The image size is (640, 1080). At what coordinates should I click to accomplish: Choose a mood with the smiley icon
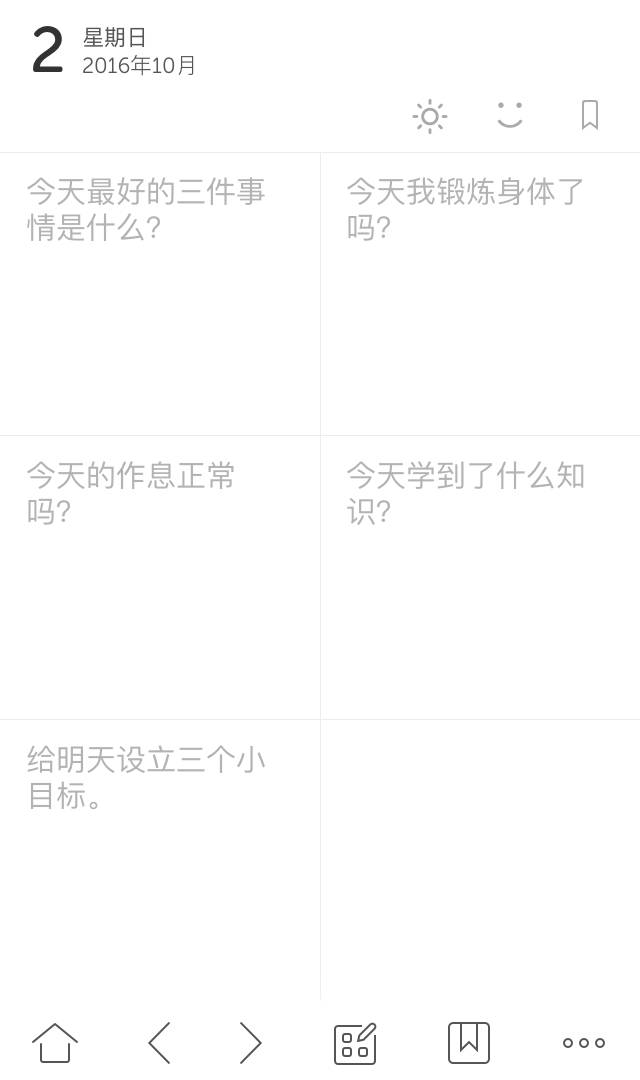pos(510,115)
